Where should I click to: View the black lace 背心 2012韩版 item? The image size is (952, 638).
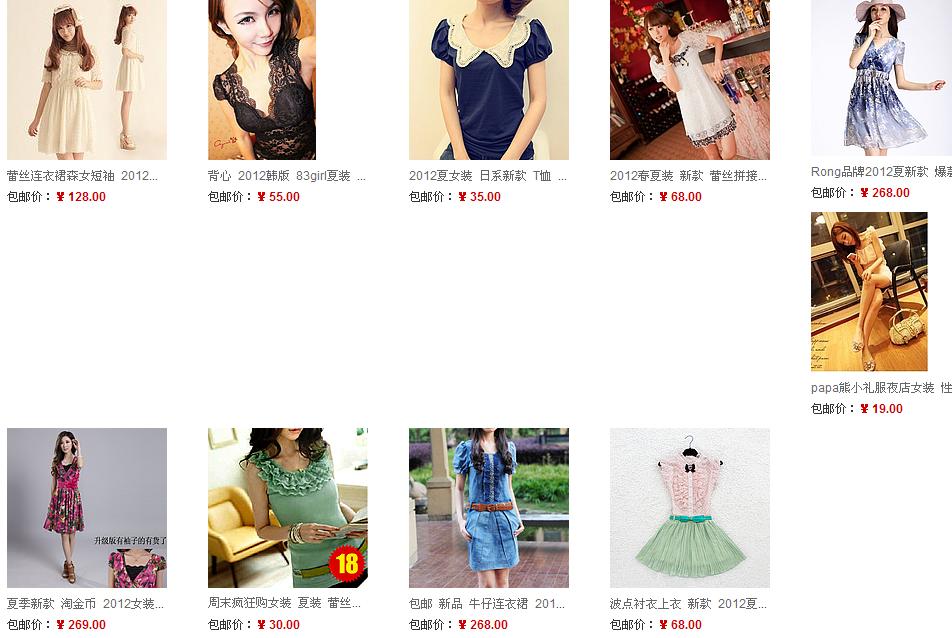[x=262, y=80]
